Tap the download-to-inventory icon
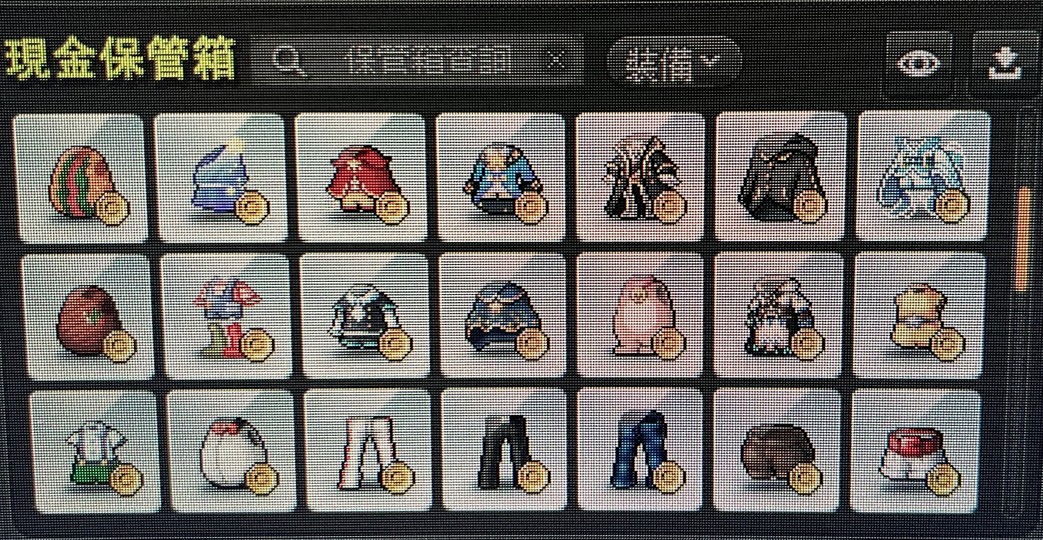Image resolution: width=1043 pixels, height=540 pixels. click(x=1003, y=64)
